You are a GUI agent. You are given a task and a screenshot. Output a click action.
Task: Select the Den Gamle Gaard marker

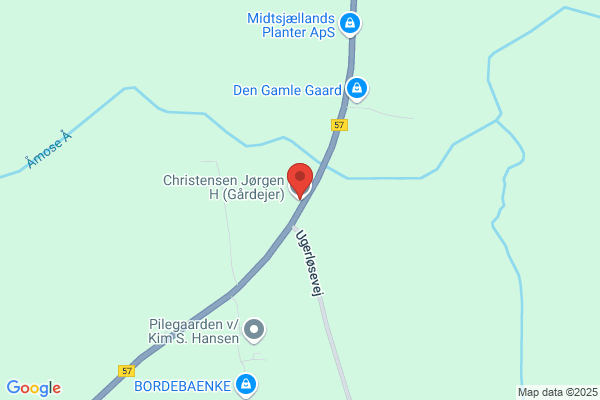point(357,89)
